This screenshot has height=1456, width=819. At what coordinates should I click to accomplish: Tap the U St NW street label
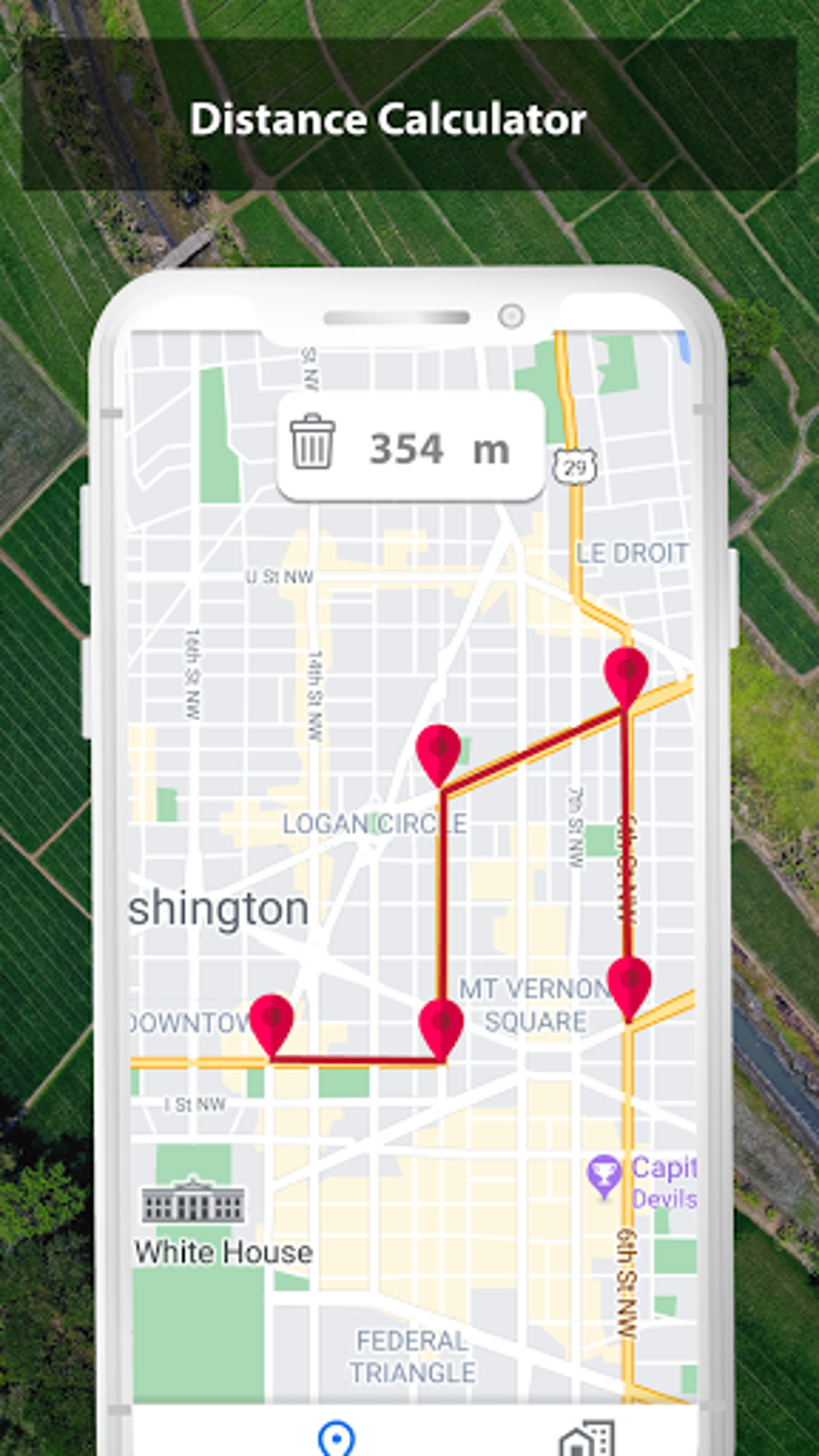(278, 577)
